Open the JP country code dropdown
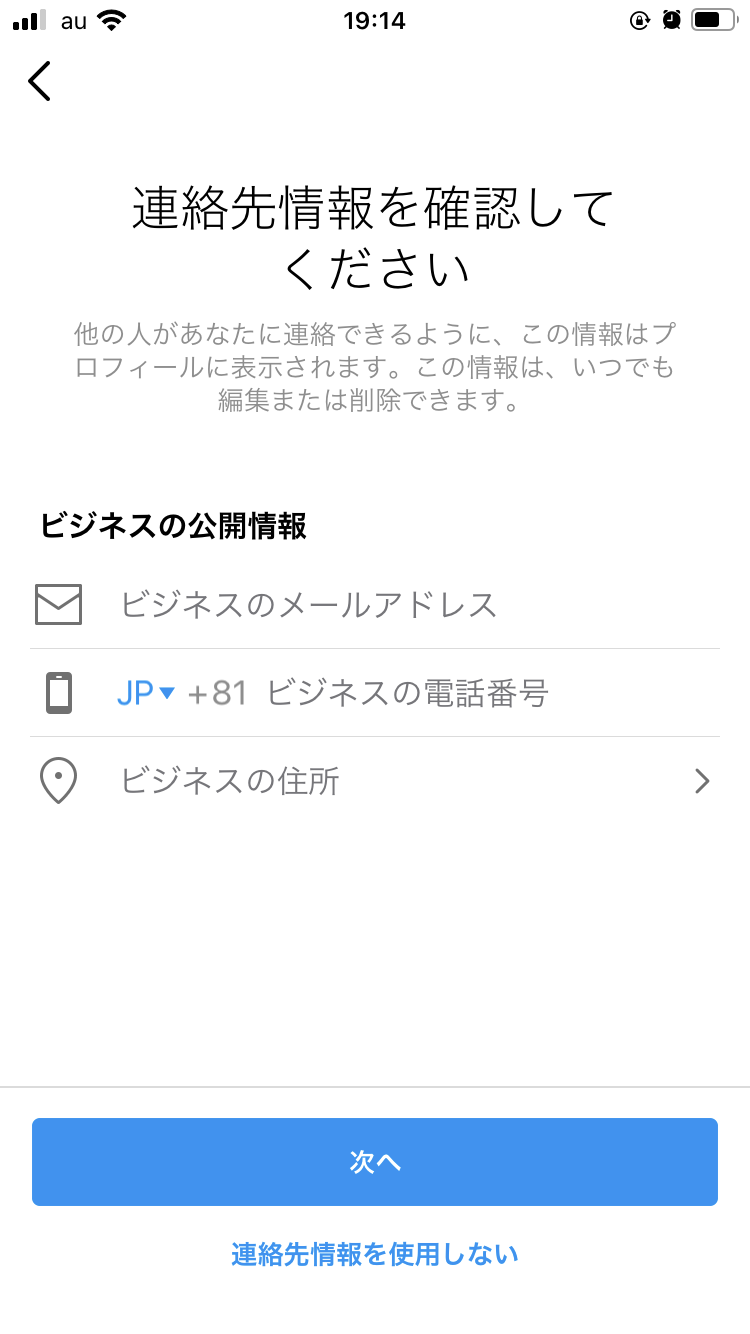Screen dimensions: 750x1334 pyautogui.click(x=146, y=693)
